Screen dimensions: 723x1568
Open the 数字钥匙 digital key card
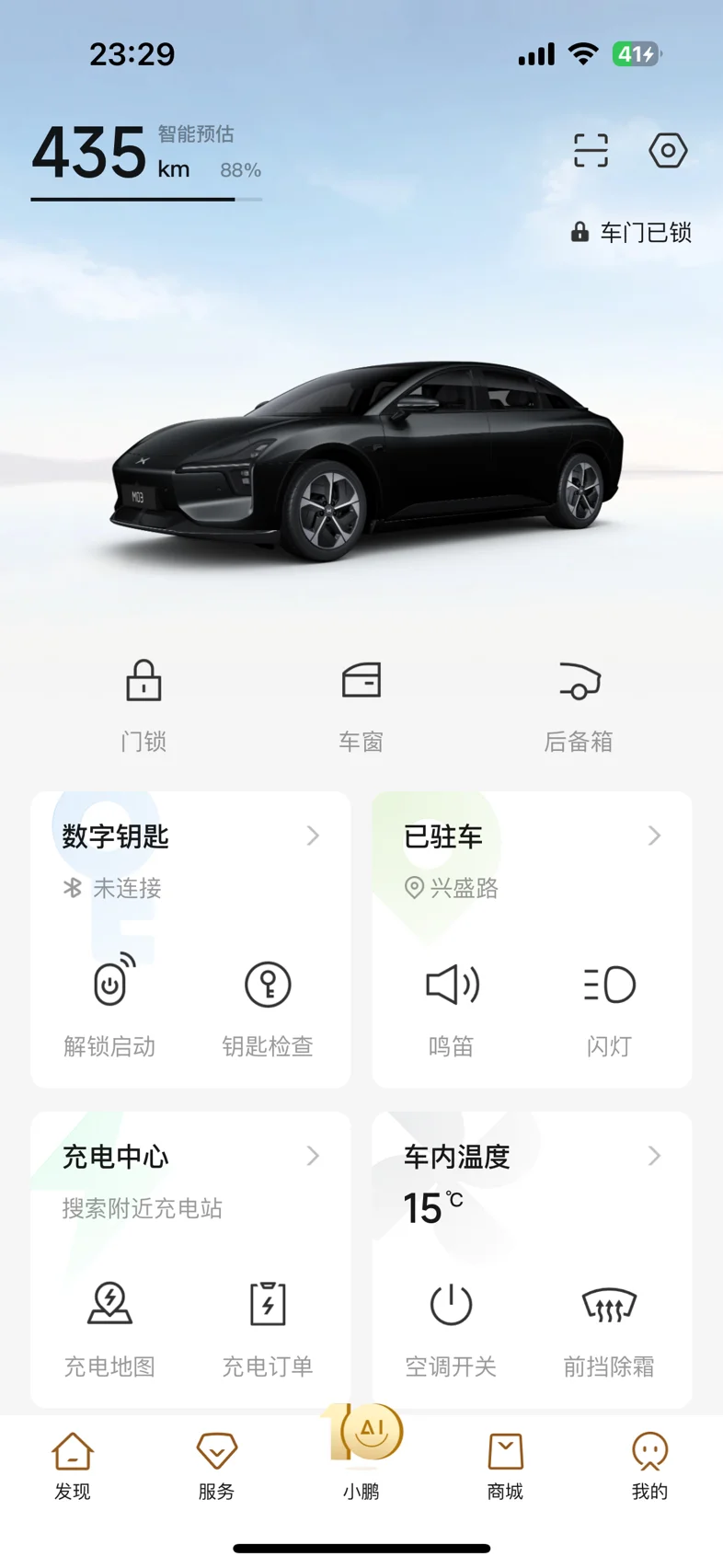[x=190, y=836]
